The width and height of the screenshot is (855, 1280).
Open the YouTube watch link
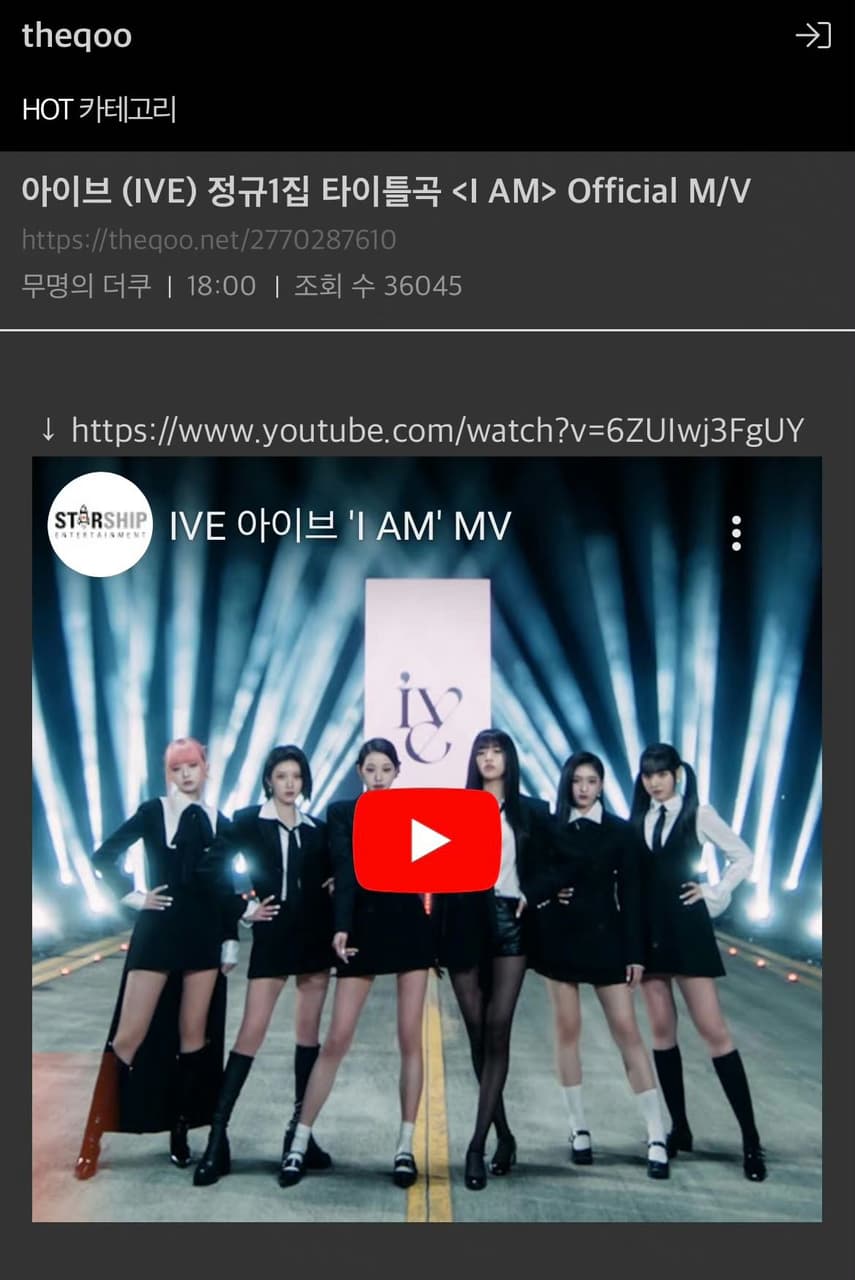pos(437,430)
